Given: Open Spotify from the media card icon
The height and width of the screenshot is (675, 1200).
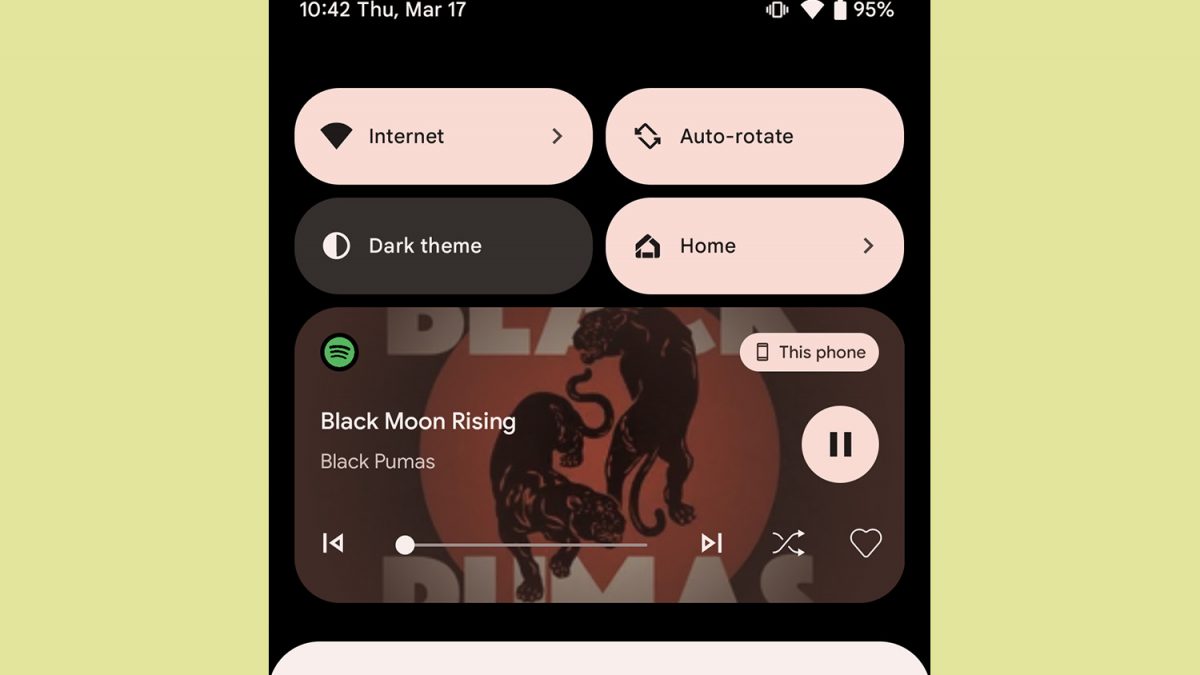Looking at the screenshot, I should click(x=340, y=352).
